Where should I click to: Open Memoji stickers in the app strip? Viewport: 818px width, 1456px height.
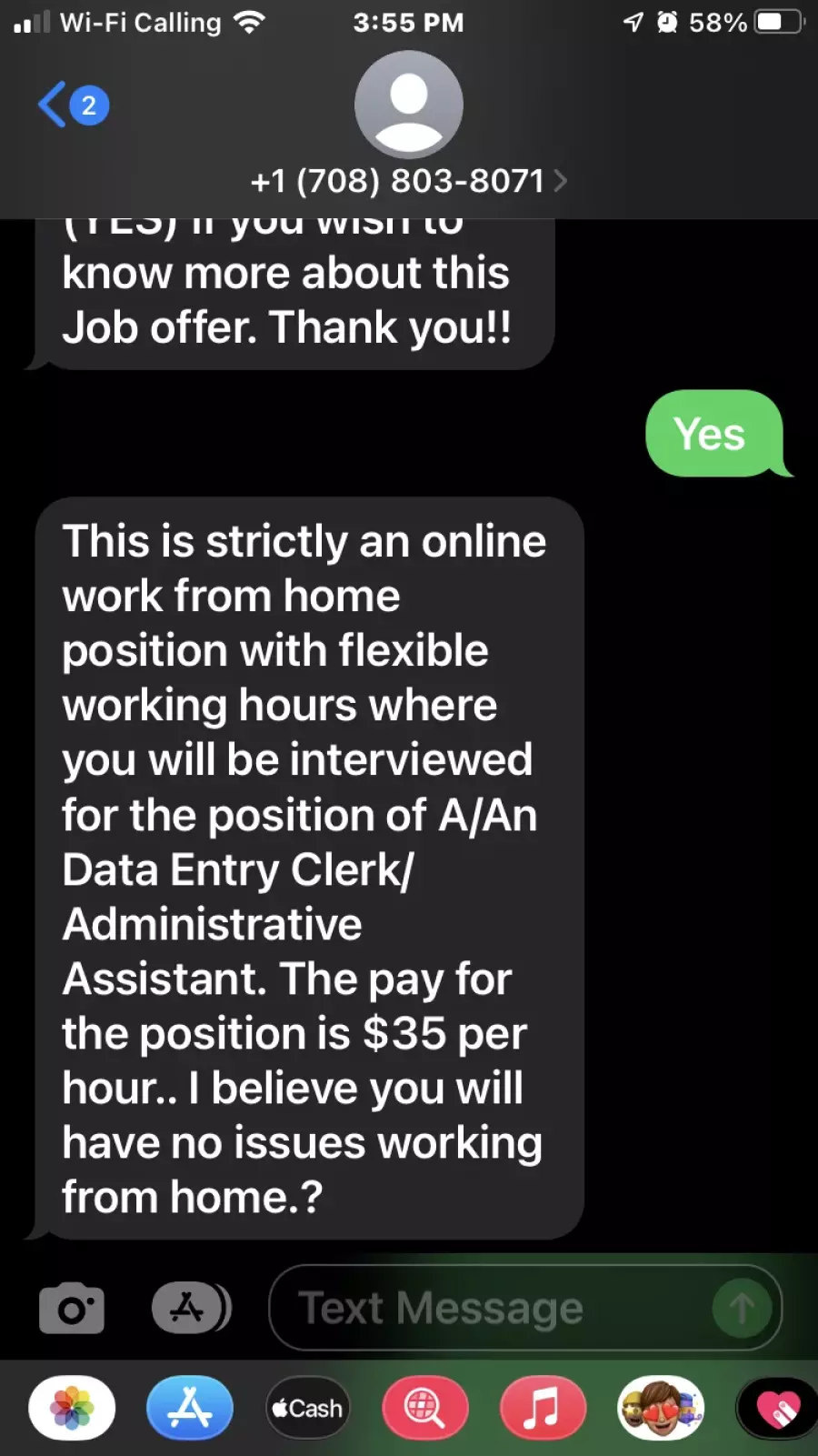[x=661, y=1409]
